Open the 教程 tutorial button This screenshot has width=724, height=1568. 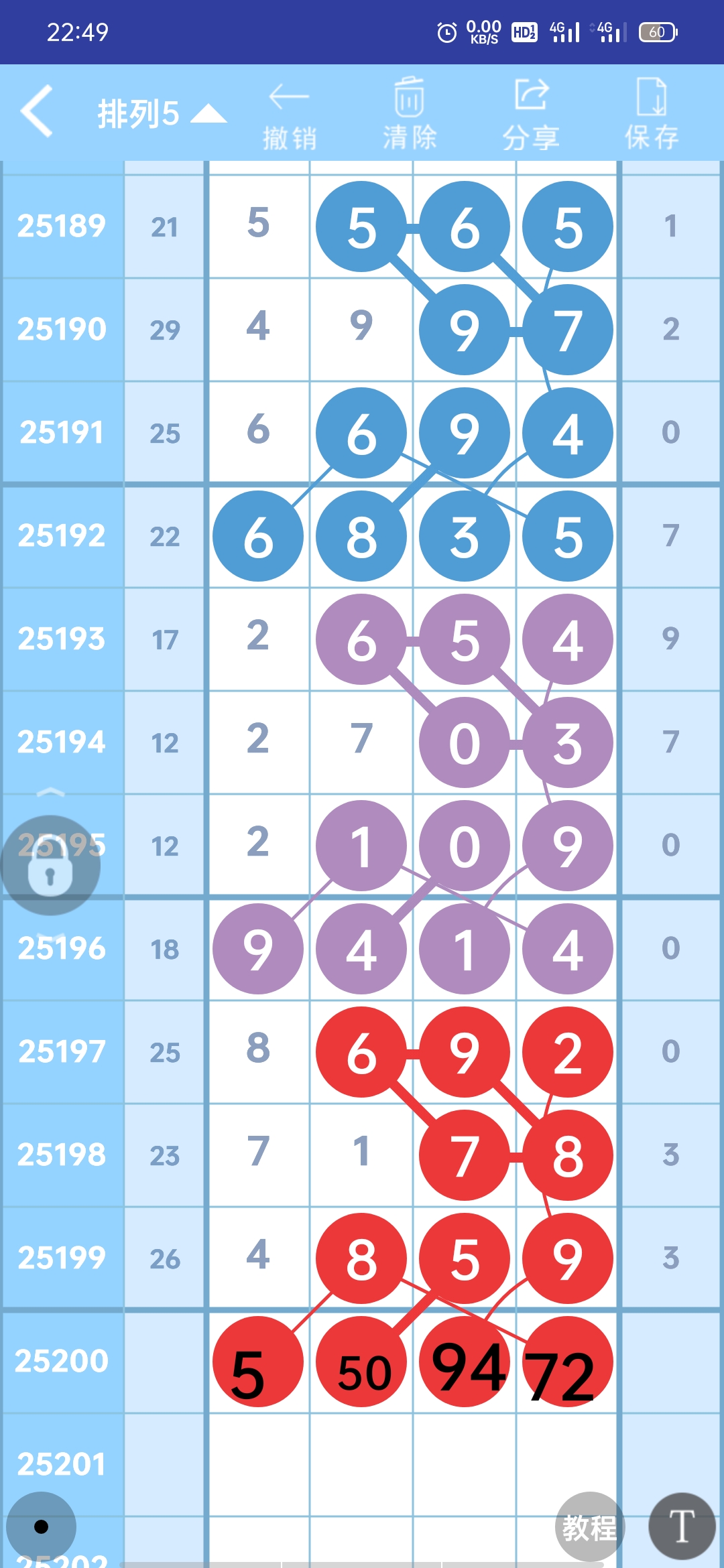[x=589, y=1527]
